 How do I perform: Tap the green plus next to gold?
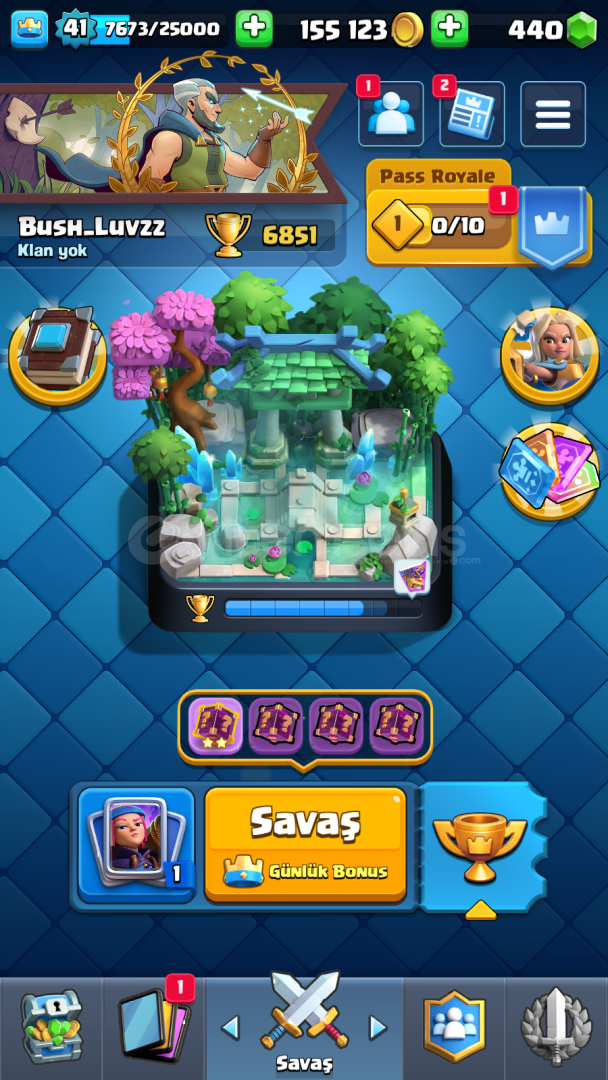coord(450,29)
